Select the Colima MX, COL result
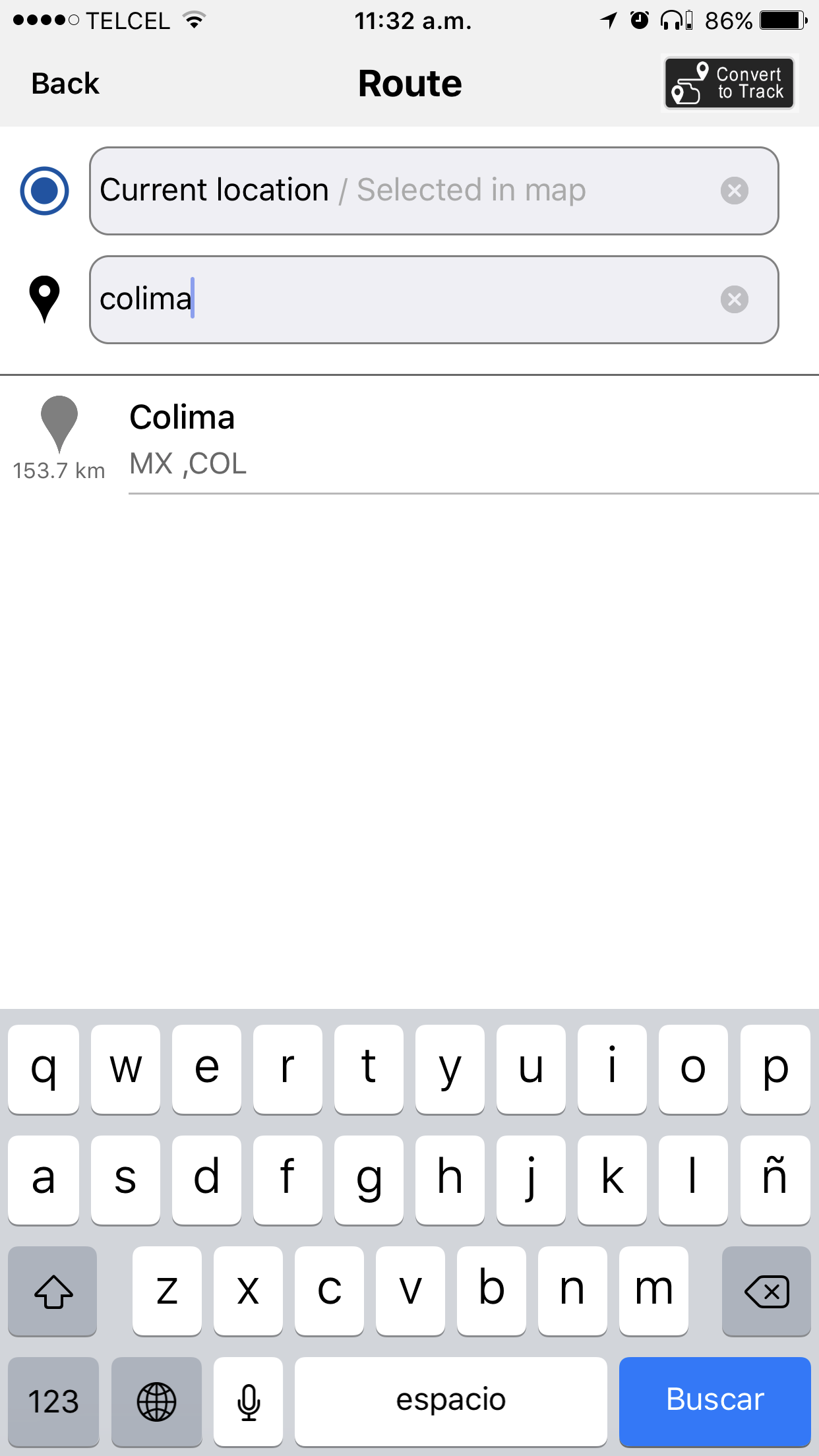819x1456 pixels. tap(409, 439)
